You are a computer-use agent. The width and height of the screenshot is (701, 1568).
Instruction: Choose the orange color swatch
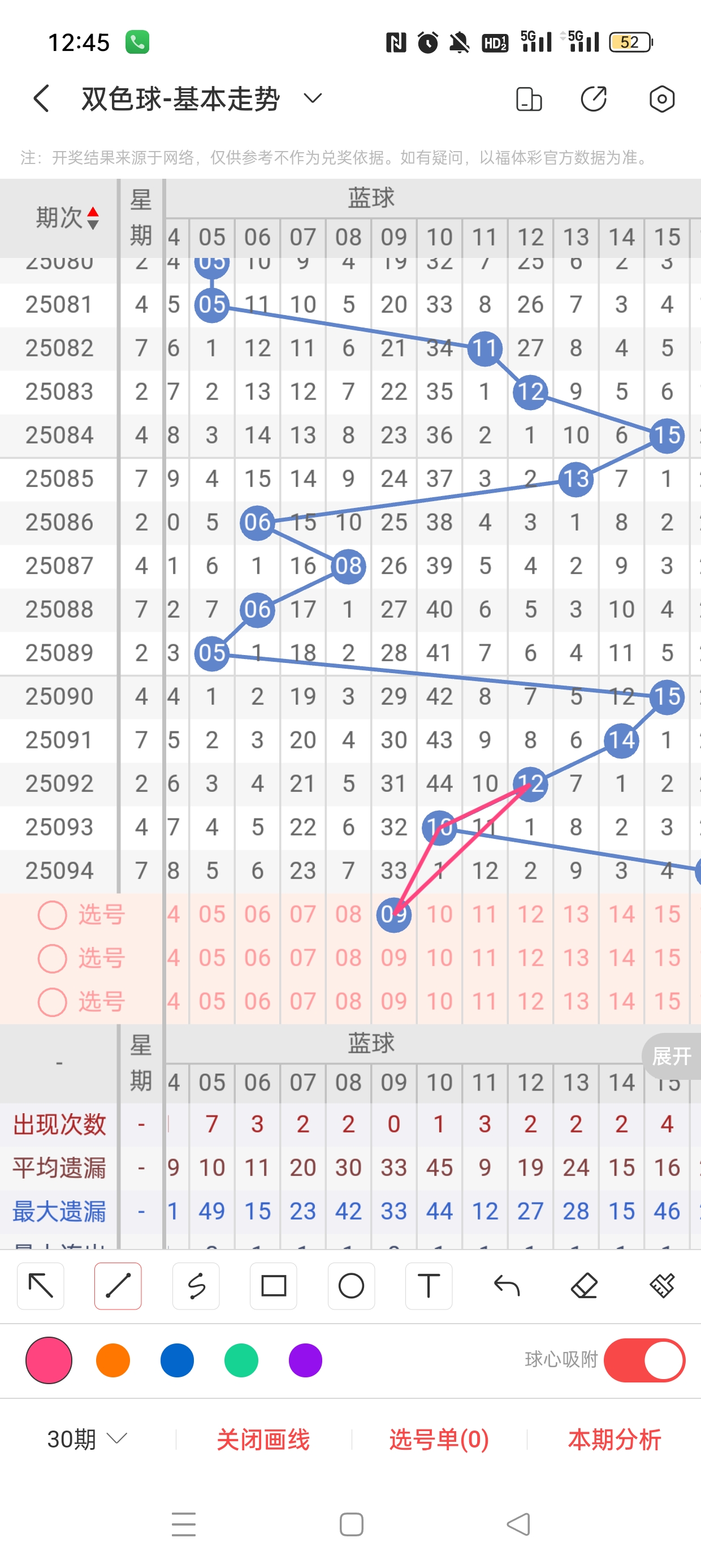pos(113,1360)
